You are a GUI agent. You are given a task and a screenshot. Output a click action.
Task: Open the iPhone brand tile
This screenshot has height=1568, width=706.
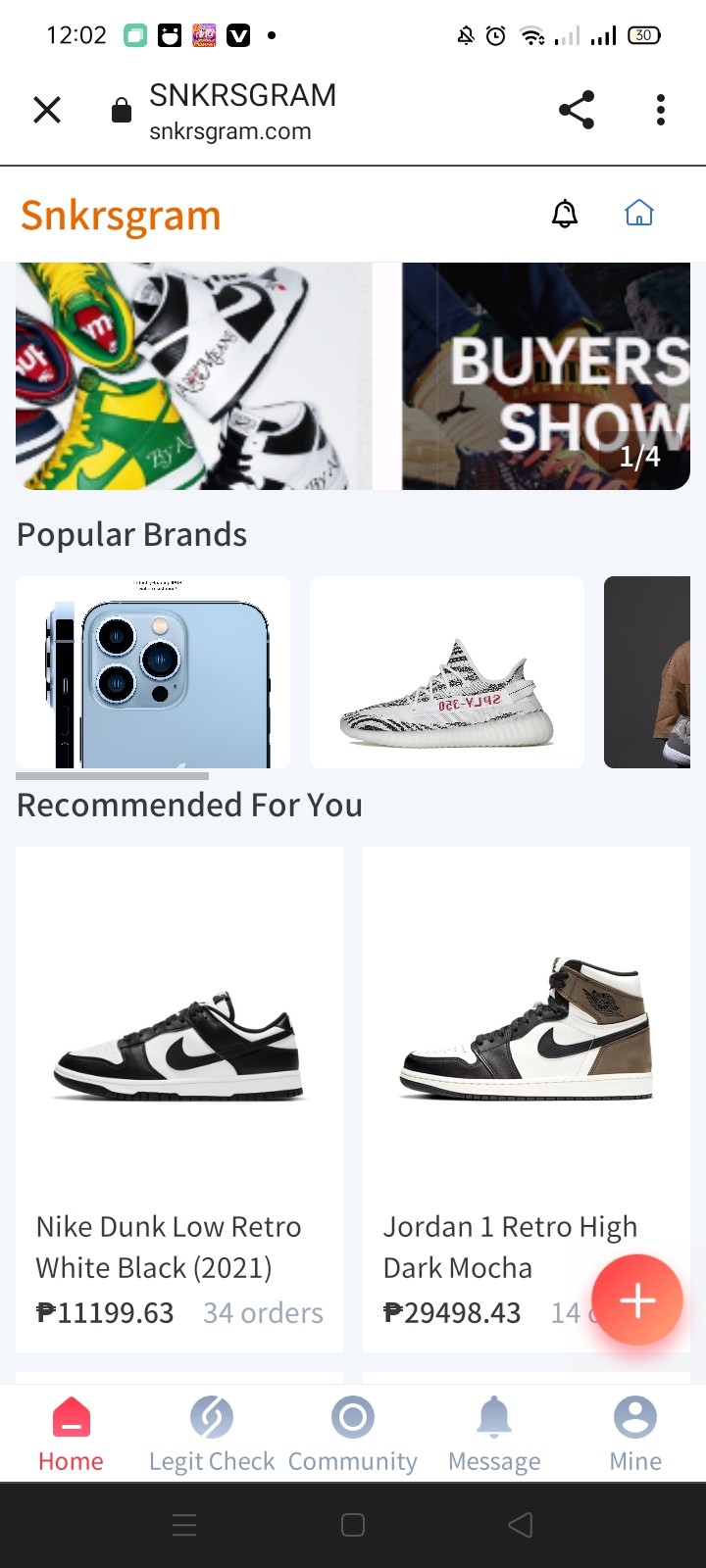click(153, 672)
